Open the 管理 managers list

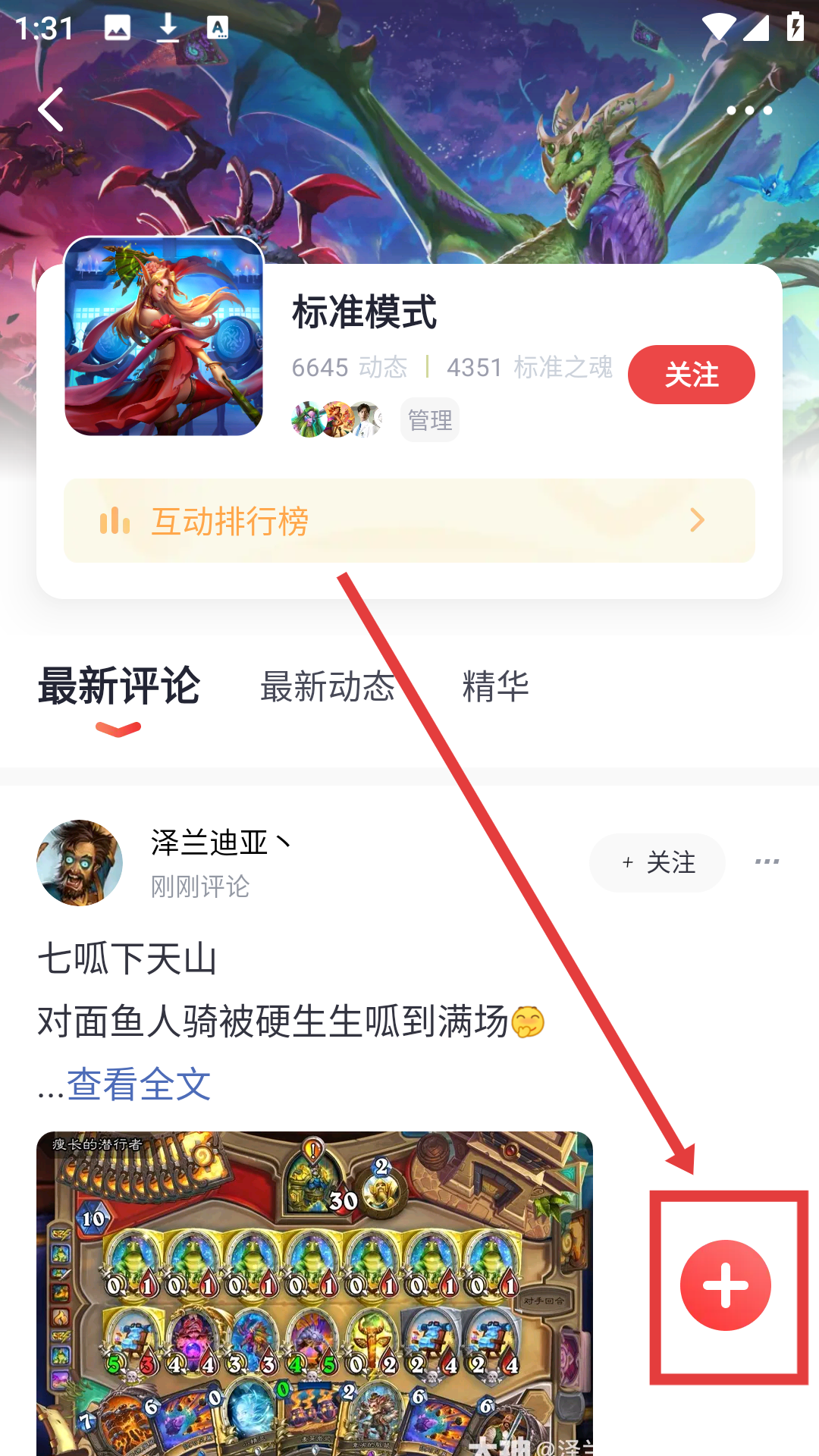(x=429, y=420)
